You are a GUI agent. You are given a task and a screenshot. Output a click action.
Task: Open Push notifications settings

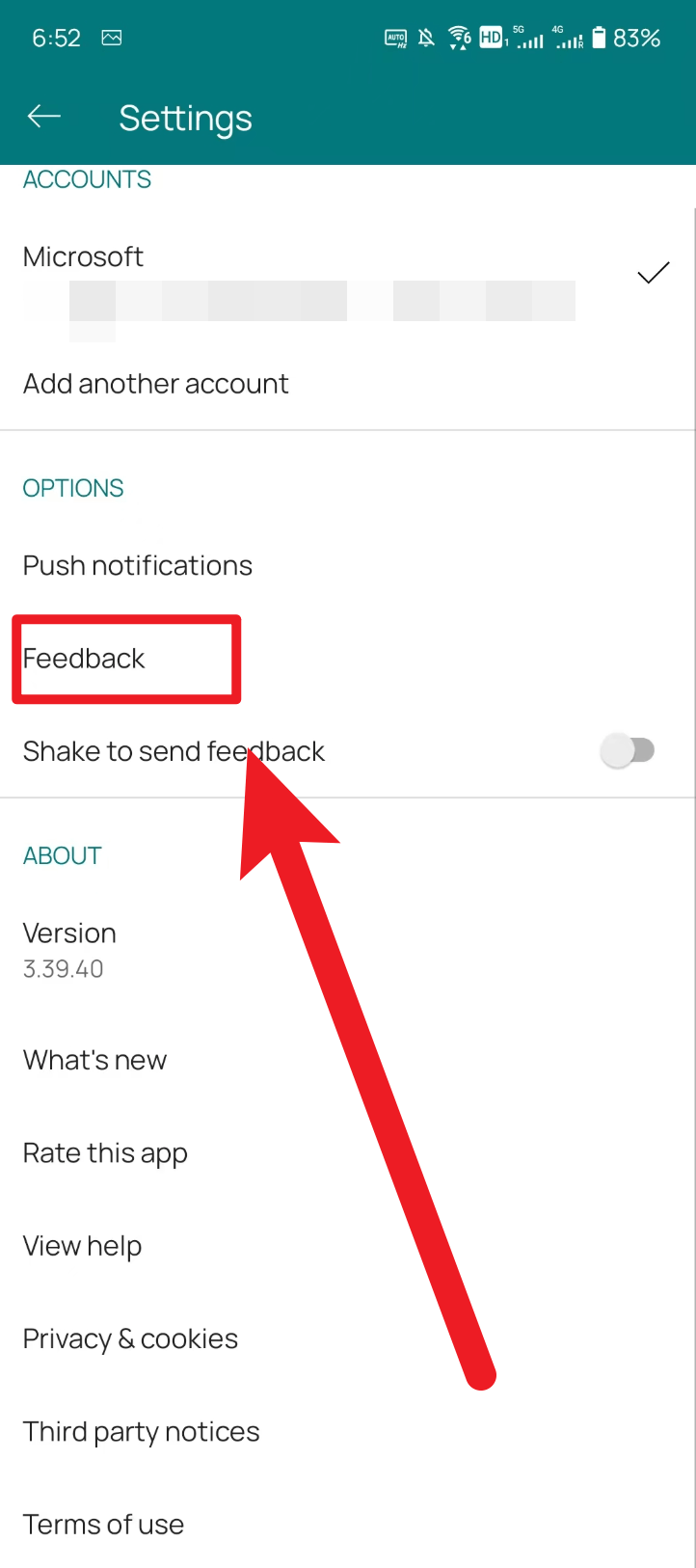[x=138, y=565]
